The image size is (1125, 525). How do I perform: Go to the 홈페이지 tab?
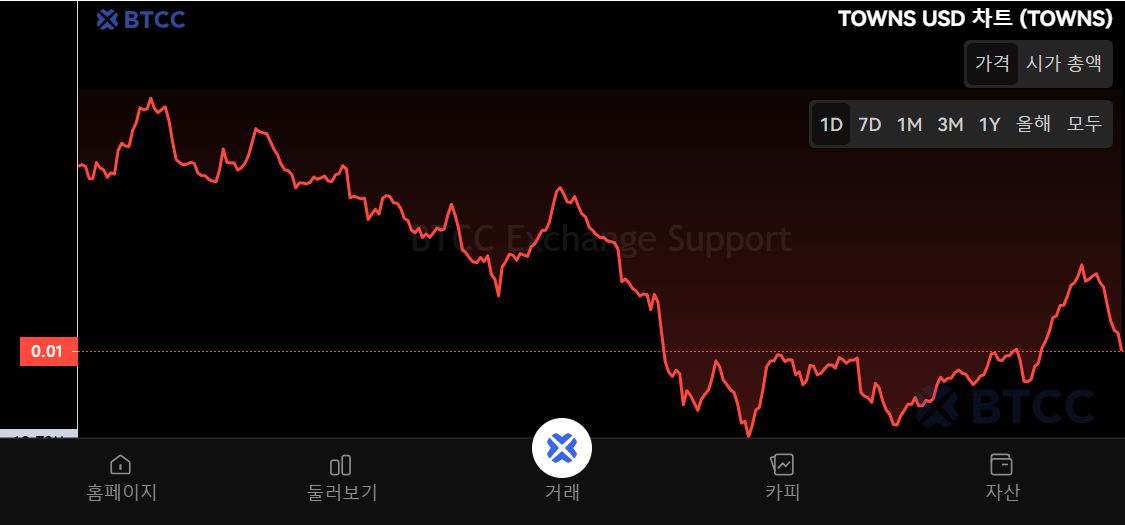121,477
